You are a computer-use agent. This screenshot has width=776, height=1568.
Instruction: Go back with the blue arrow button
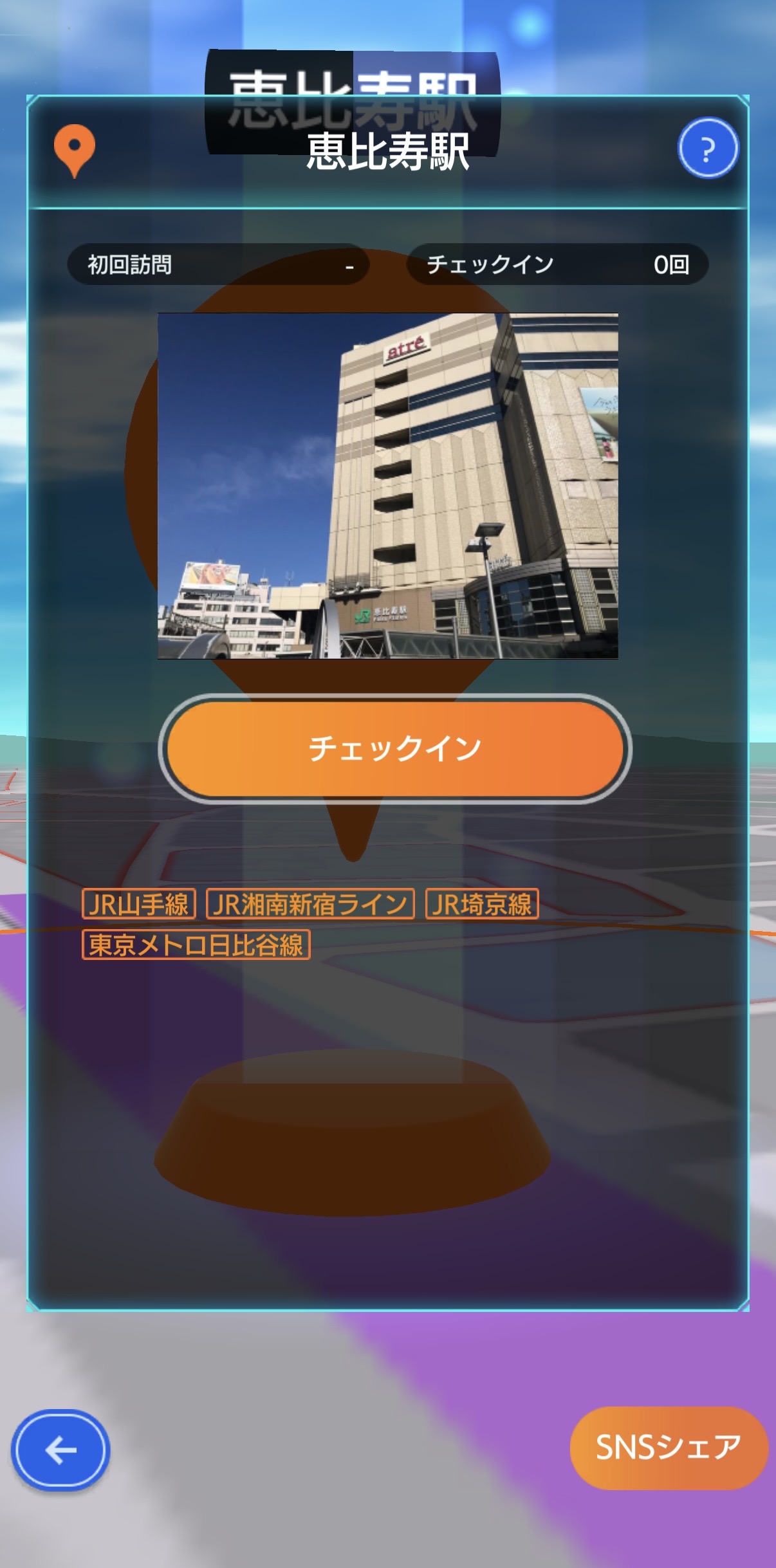point(60,1450)
